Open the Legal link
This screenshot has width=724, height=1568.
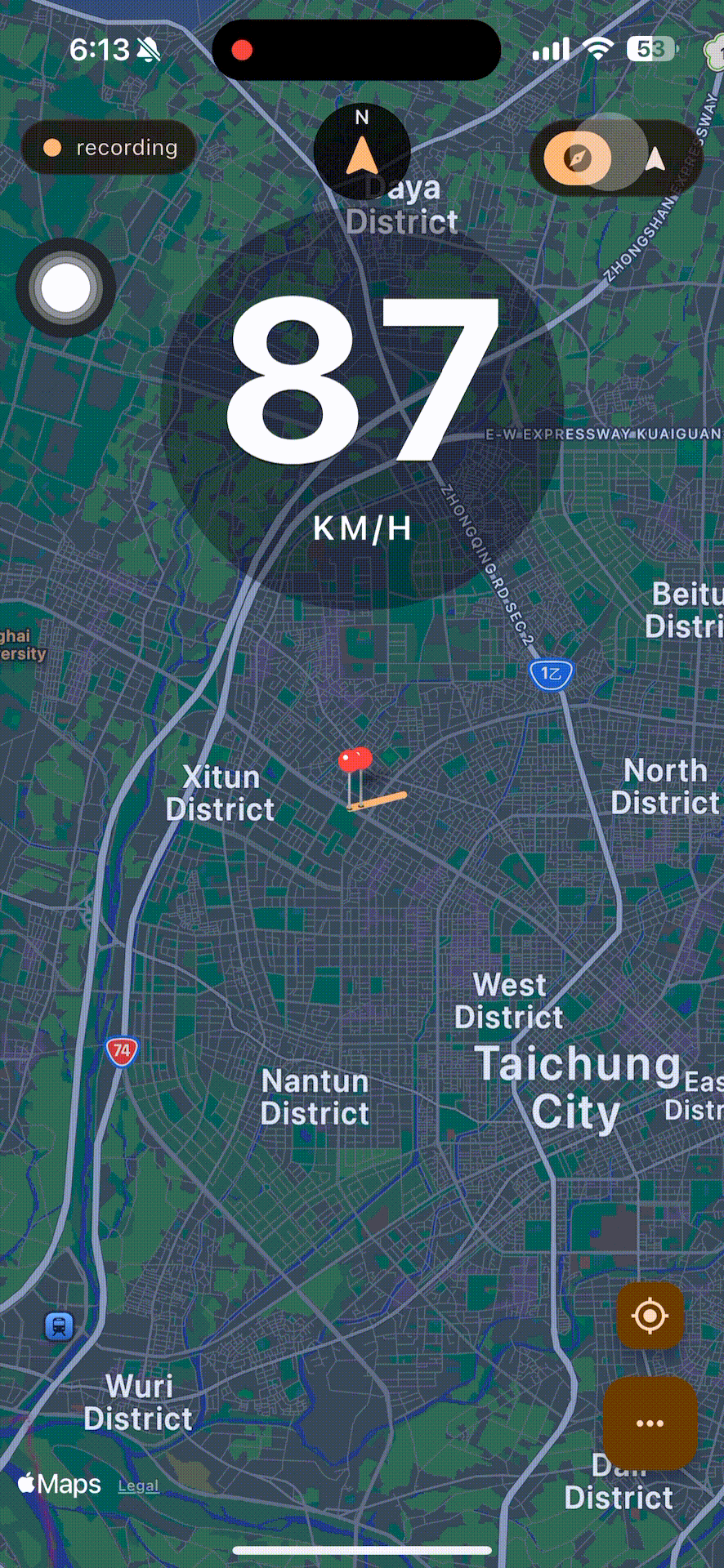click(138, 1486)
